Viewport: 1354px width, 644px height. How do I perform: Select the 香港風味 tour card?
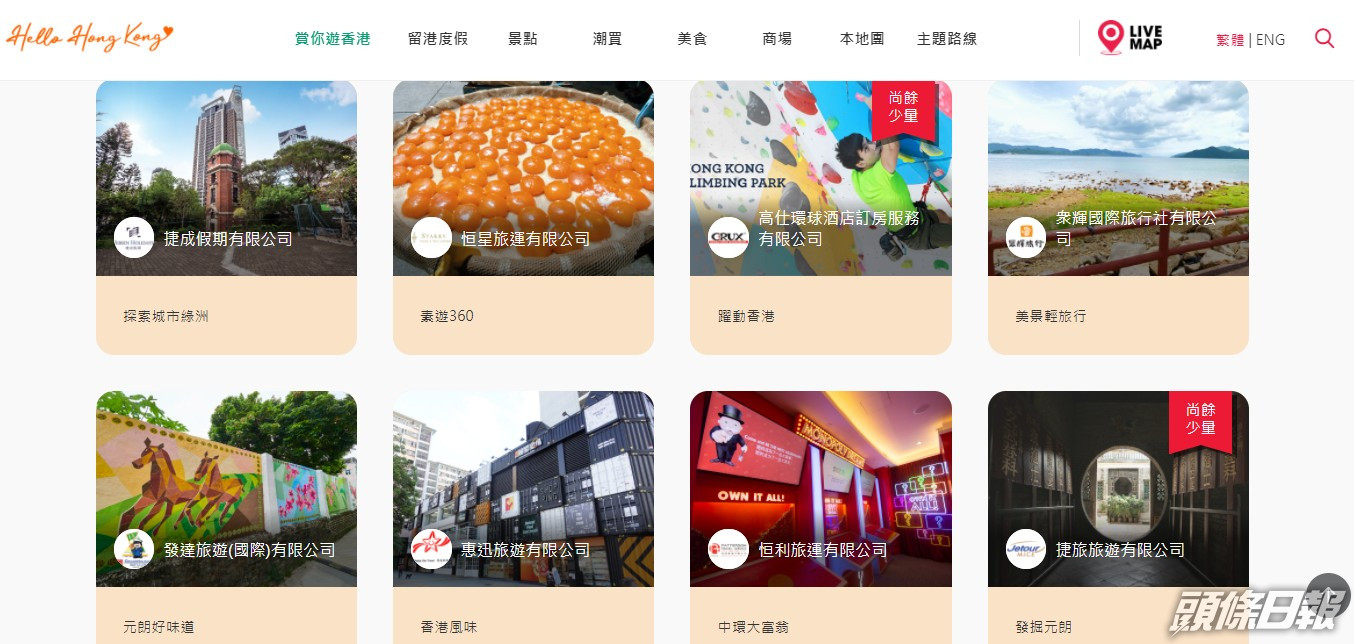click(523, 515)
